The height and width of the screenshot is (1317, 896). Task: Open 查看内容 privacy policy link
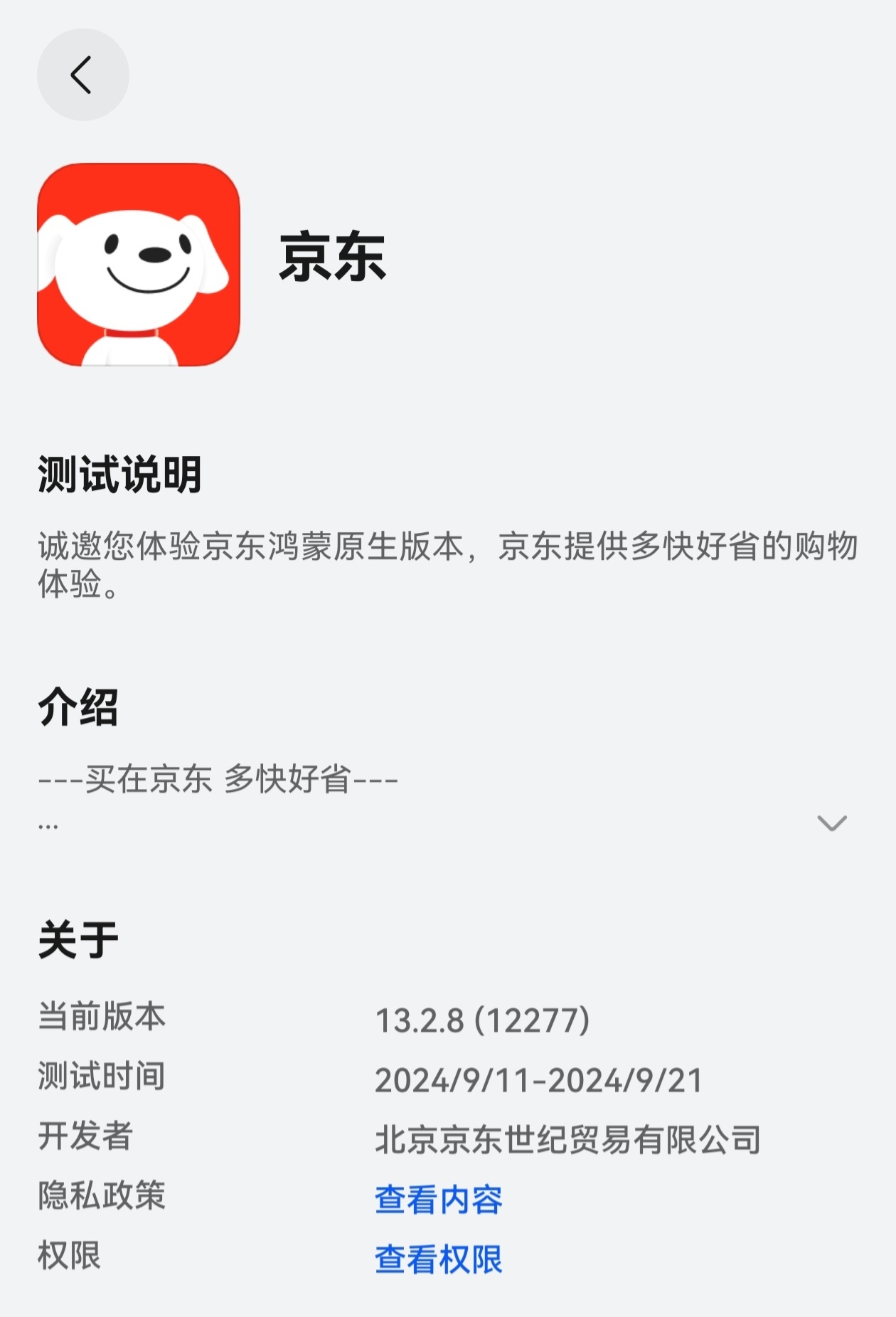[438, 1200]
